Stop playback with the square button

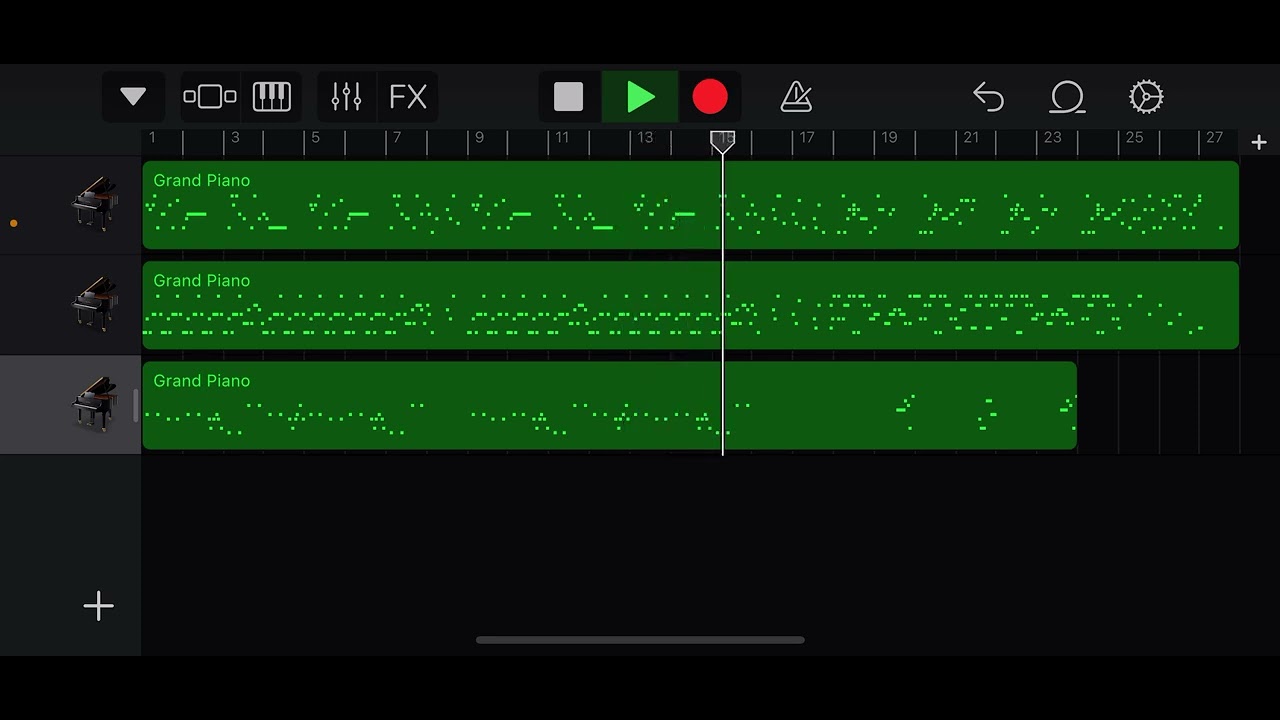point(568,97)
